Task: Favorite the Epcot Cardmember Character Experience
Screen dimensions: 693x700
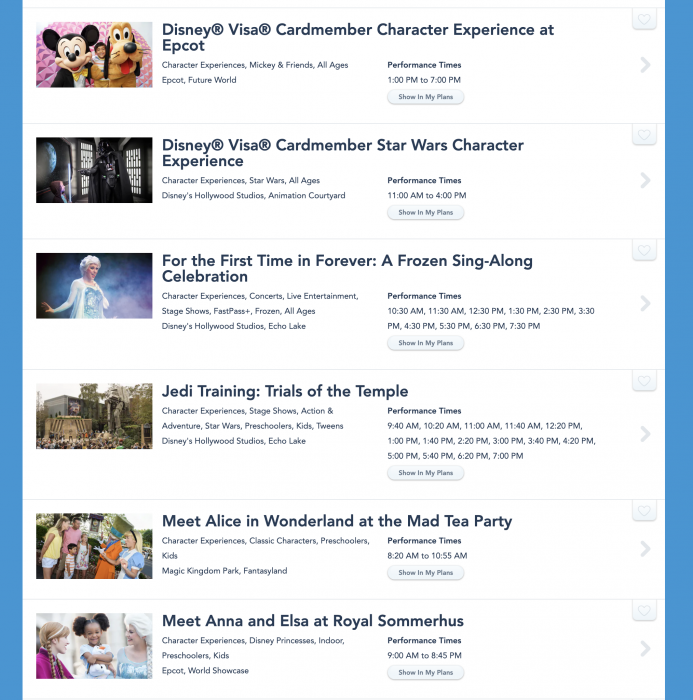Action: (644, 20)
